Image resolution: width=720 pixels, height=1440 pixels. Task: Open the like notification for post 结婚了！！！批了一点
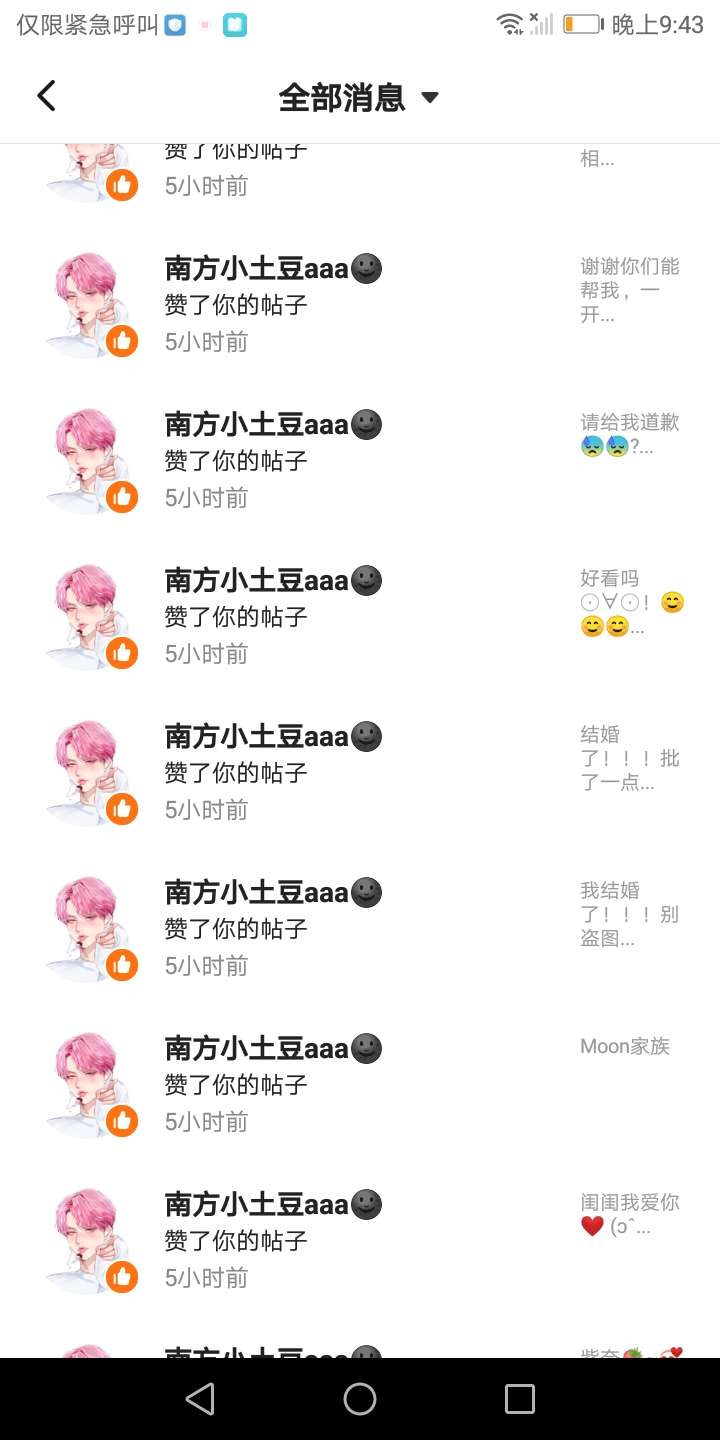360,773
